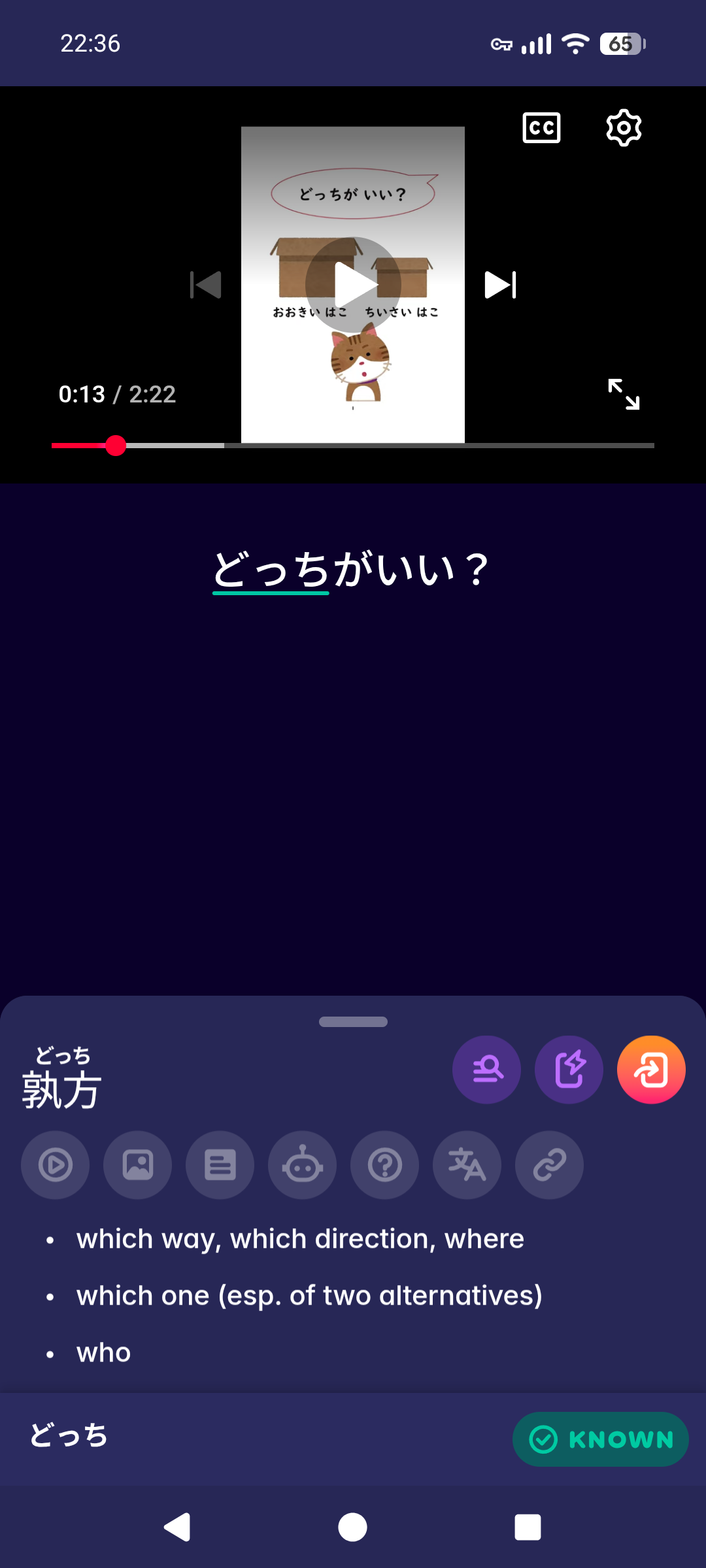Translate the word with translate icon
Viewport: 706px width, 1568px height.
(x=467, y=1165)
